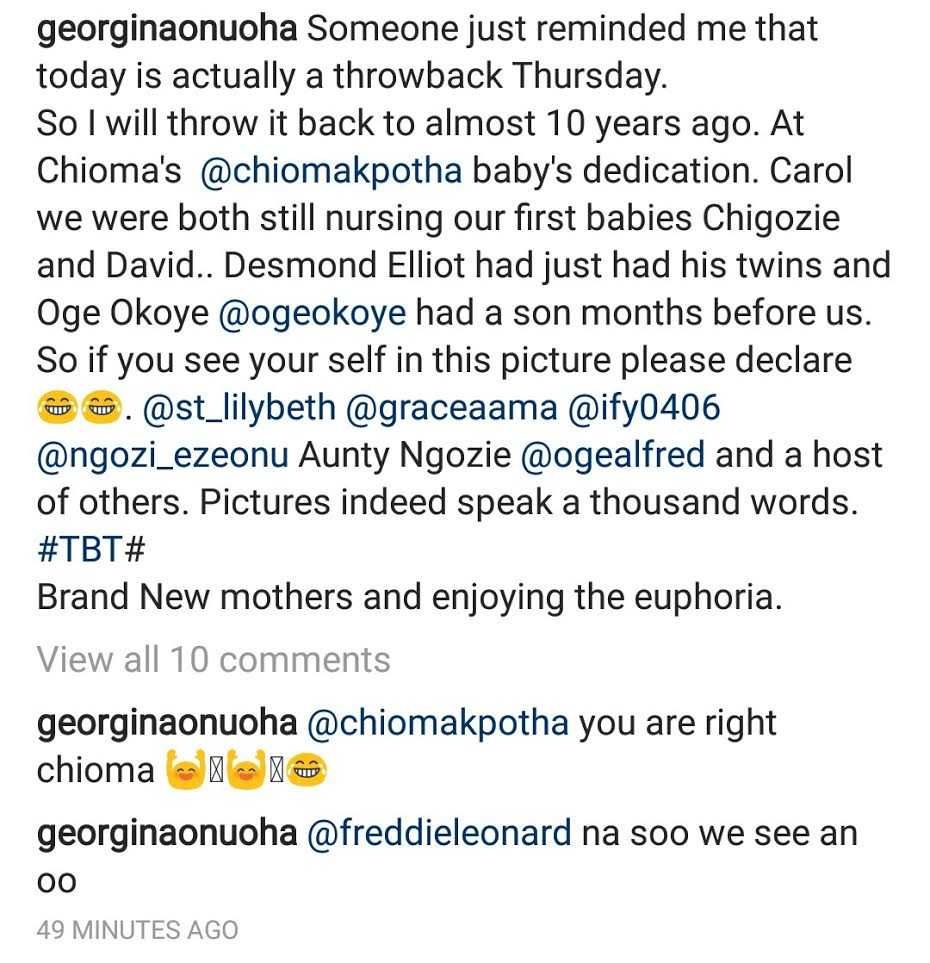Visit the @ngozi_ezeonu mention
This screenshot has width=930, height=963.
click(163, 455)
